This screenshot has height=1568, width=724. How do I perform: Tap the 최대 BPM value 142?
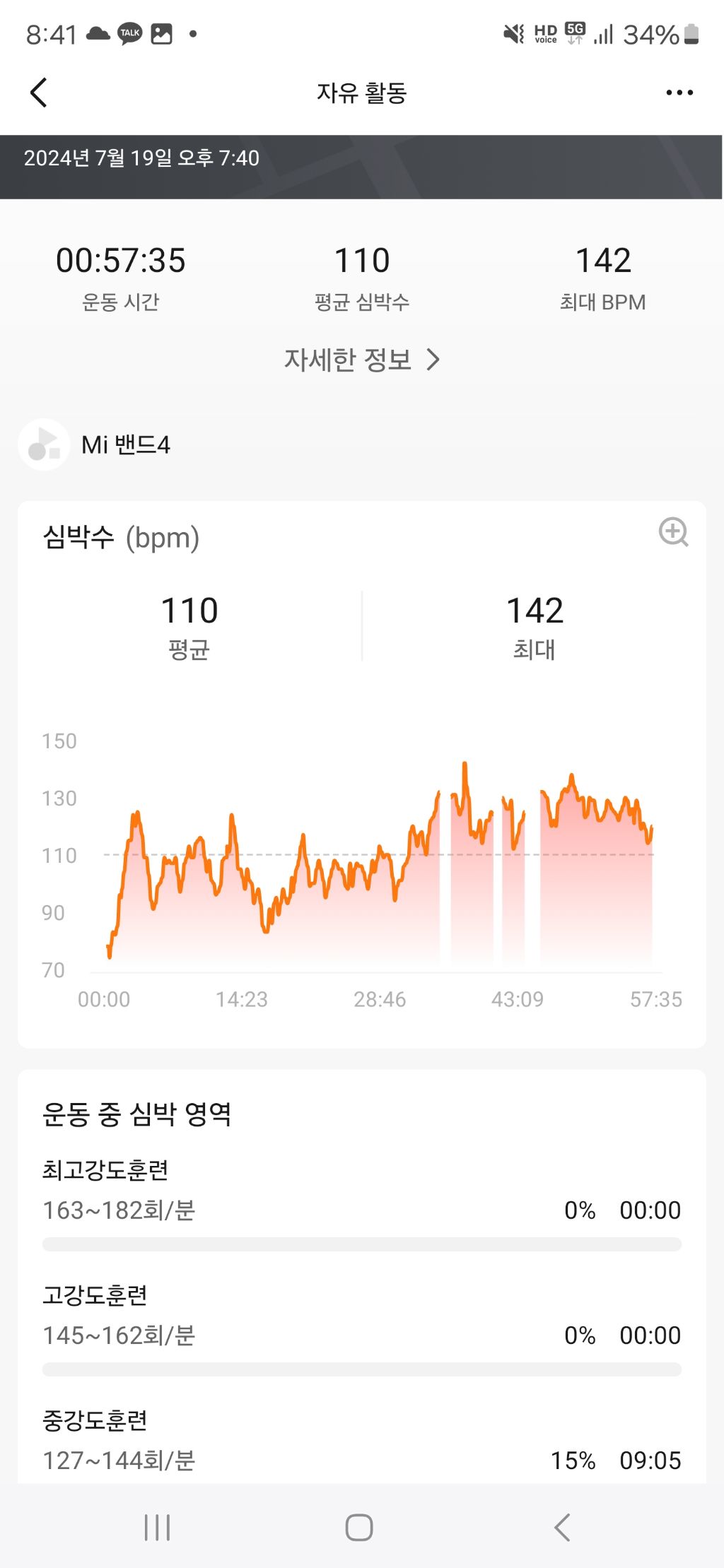603,261
